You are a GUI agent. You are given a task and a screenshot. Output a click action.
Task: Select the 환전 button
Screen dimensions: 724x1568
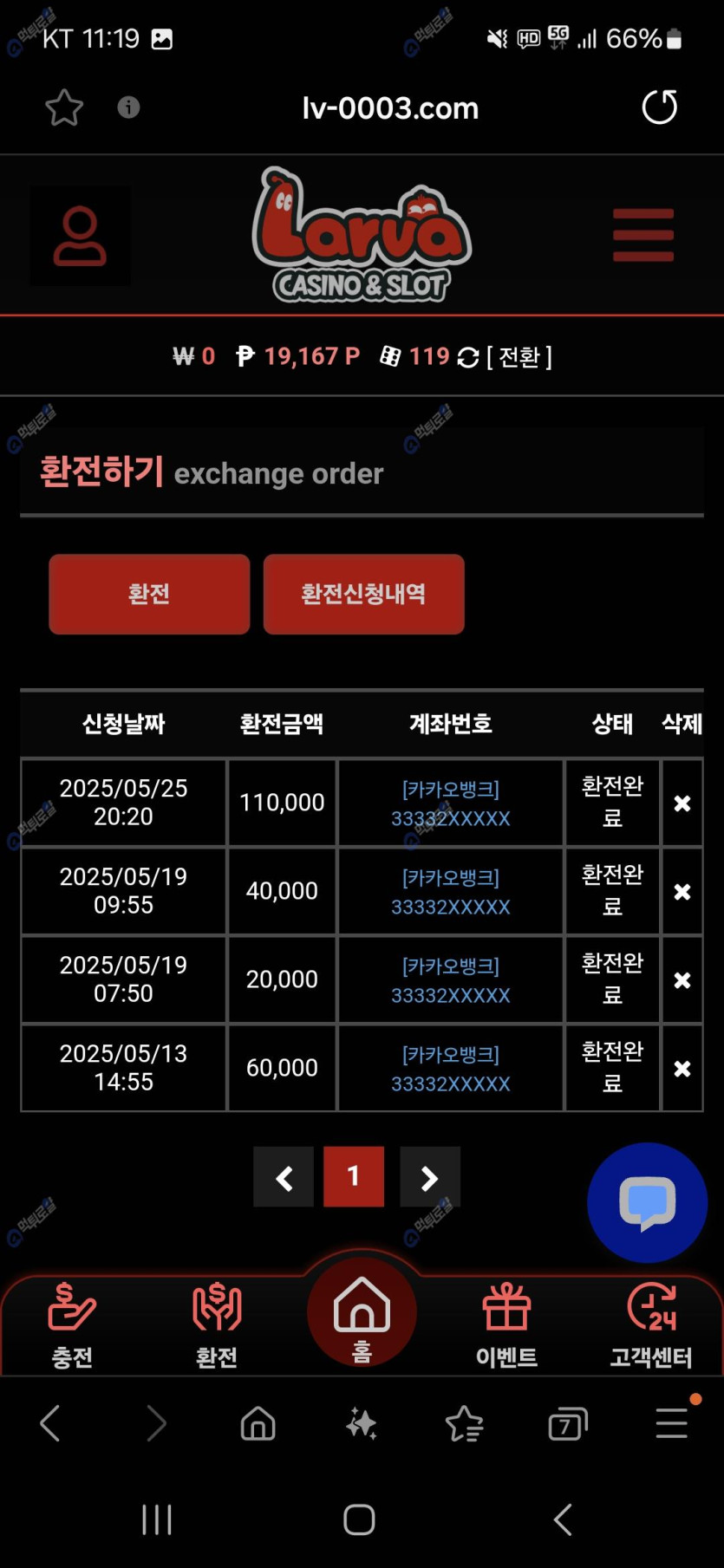coord(149,595)
